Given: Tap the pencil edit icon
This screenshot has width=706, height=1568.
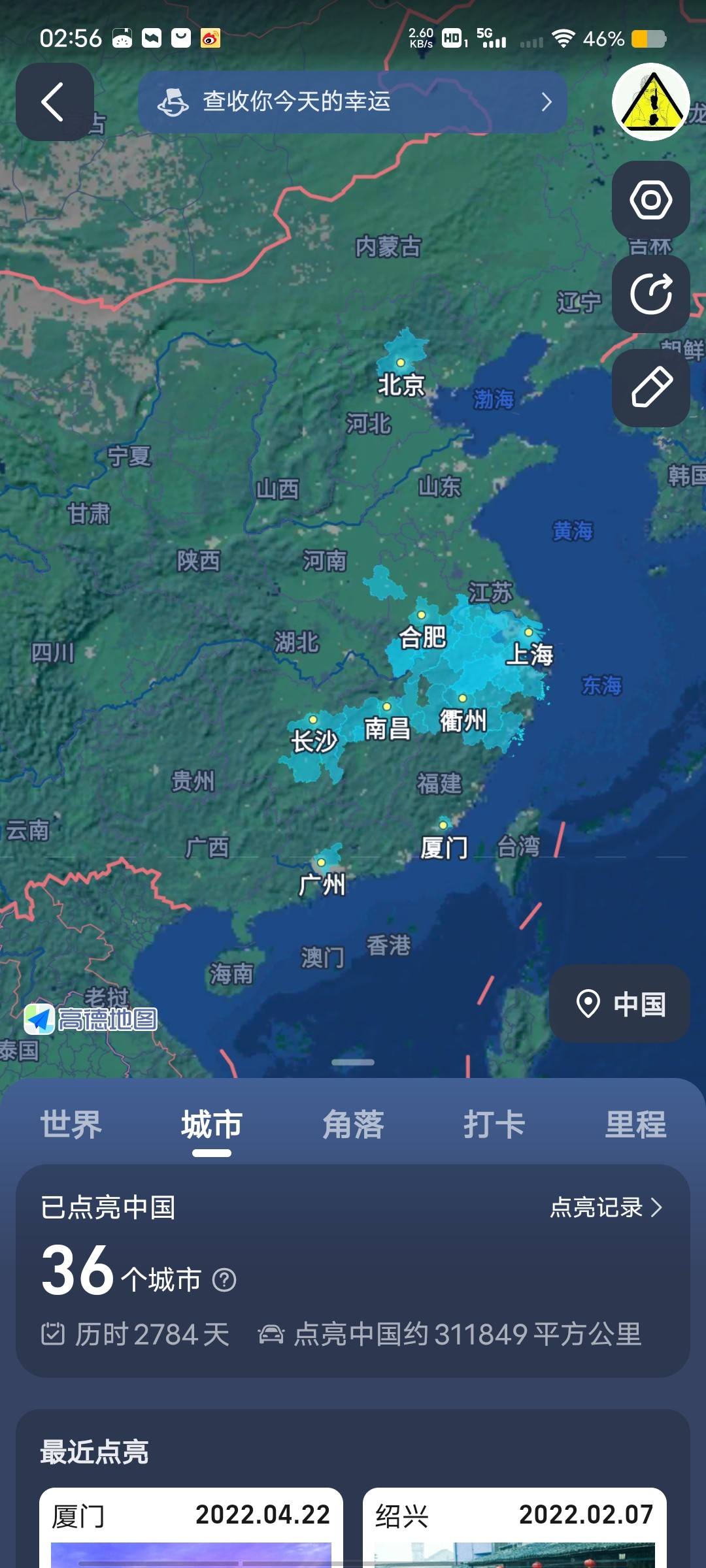Looking at the screenshot, I should coord(651,388).
